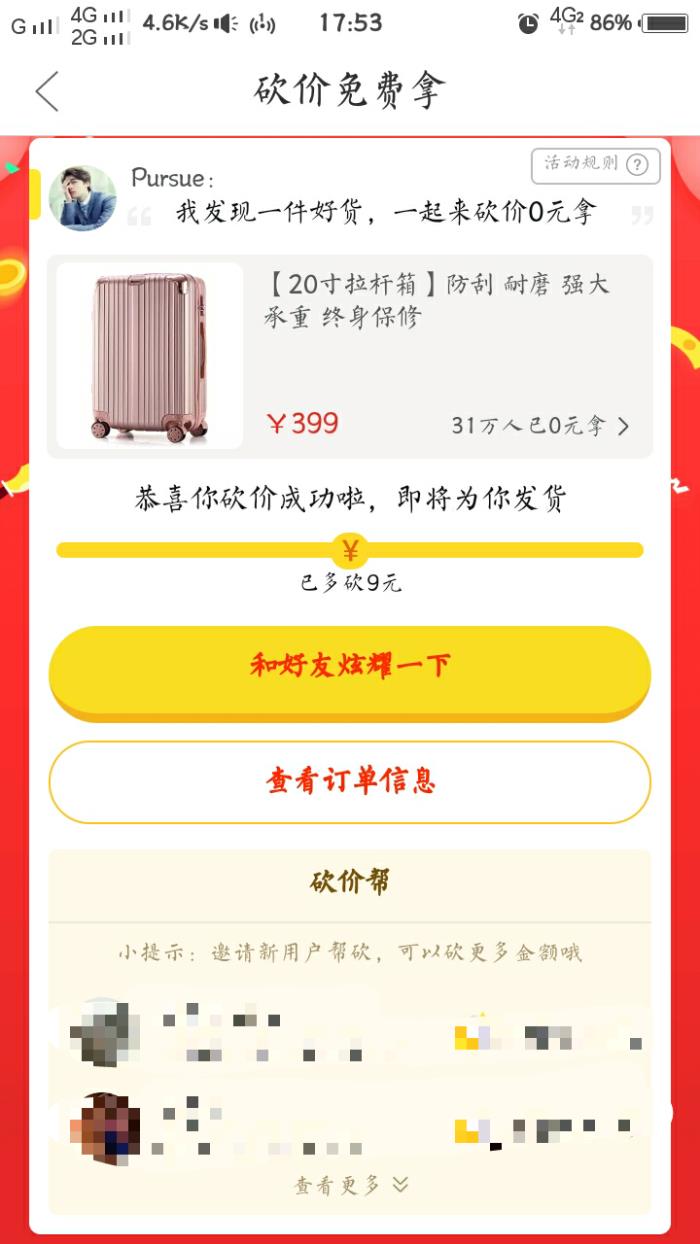Open 活动规则 activity rules
Screen dimensions: 700x1244
(x=595, y=165)
